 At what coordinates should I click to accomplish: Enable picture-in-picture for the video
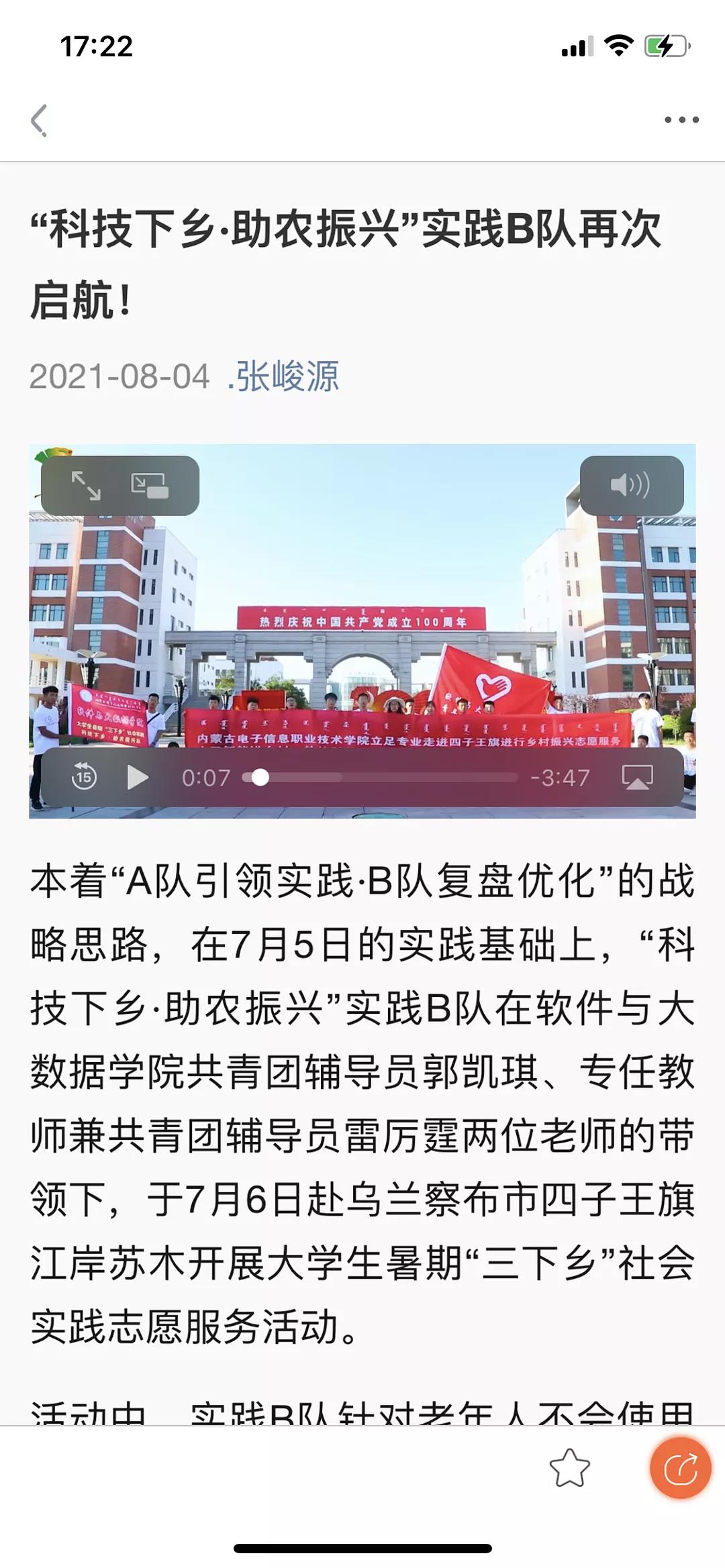click(x=150, y=486)
